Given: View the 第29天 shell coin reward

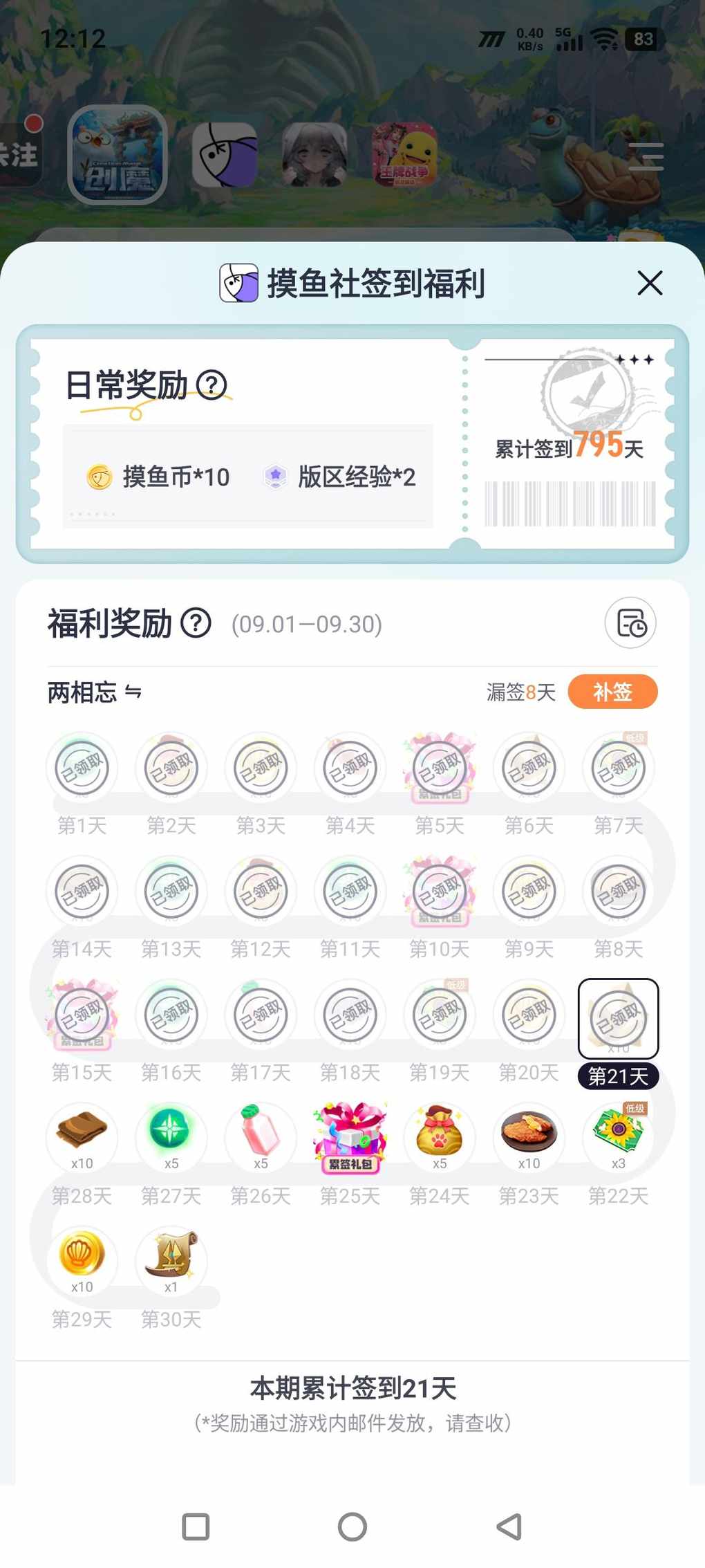Looking at the screenshot, I should pos(82,1261).
